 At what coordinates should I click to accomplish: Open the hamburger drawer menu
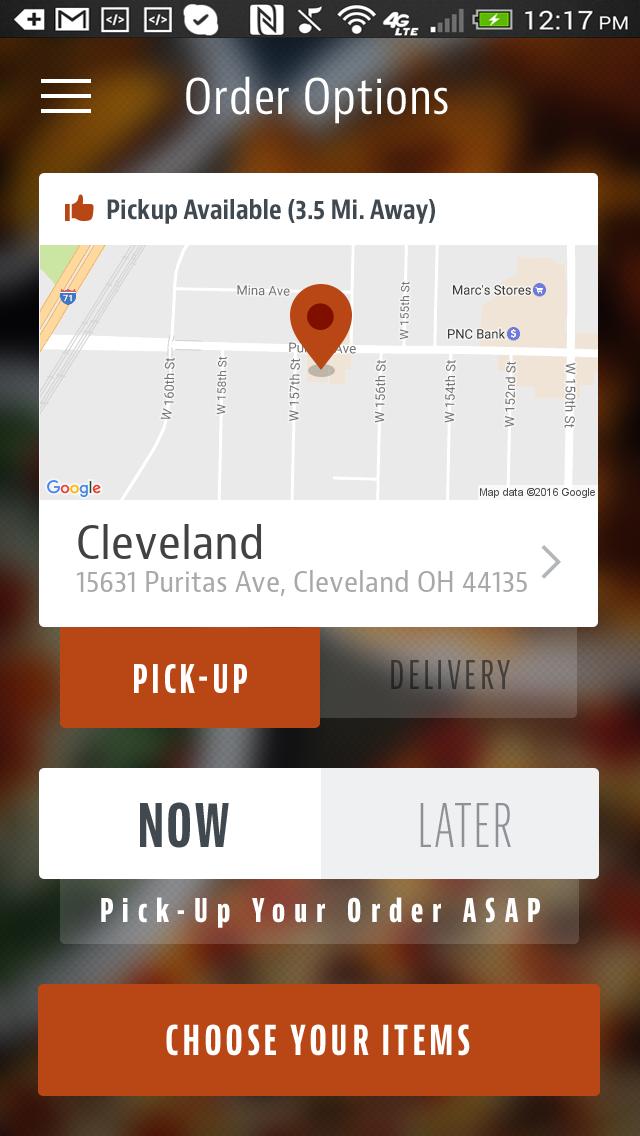click(66, 96)
